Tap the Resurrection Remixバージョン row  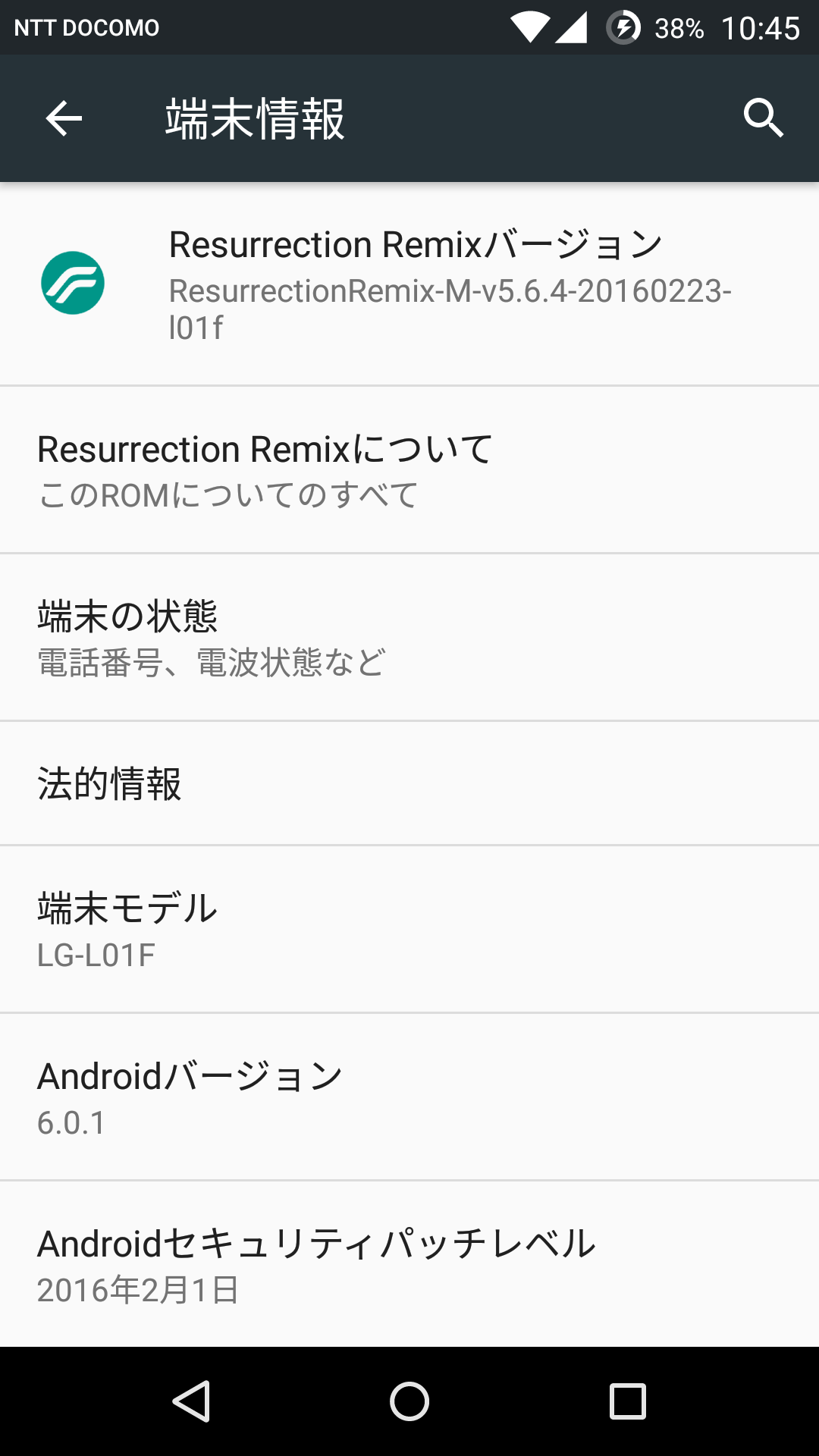coord(409,284)
